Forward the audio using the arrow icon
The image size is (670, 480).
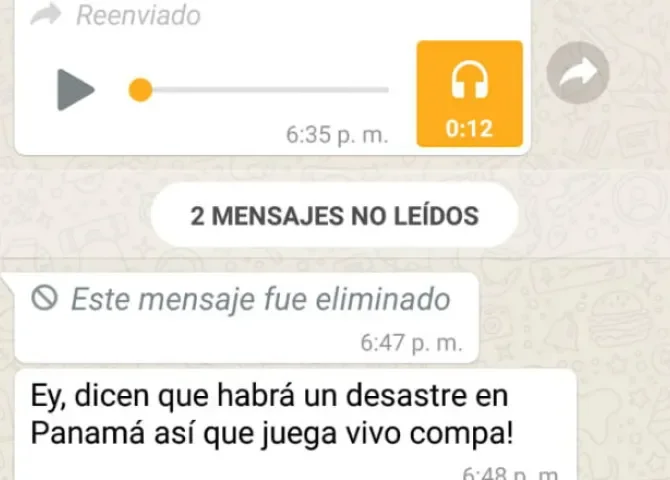point(579,74)
